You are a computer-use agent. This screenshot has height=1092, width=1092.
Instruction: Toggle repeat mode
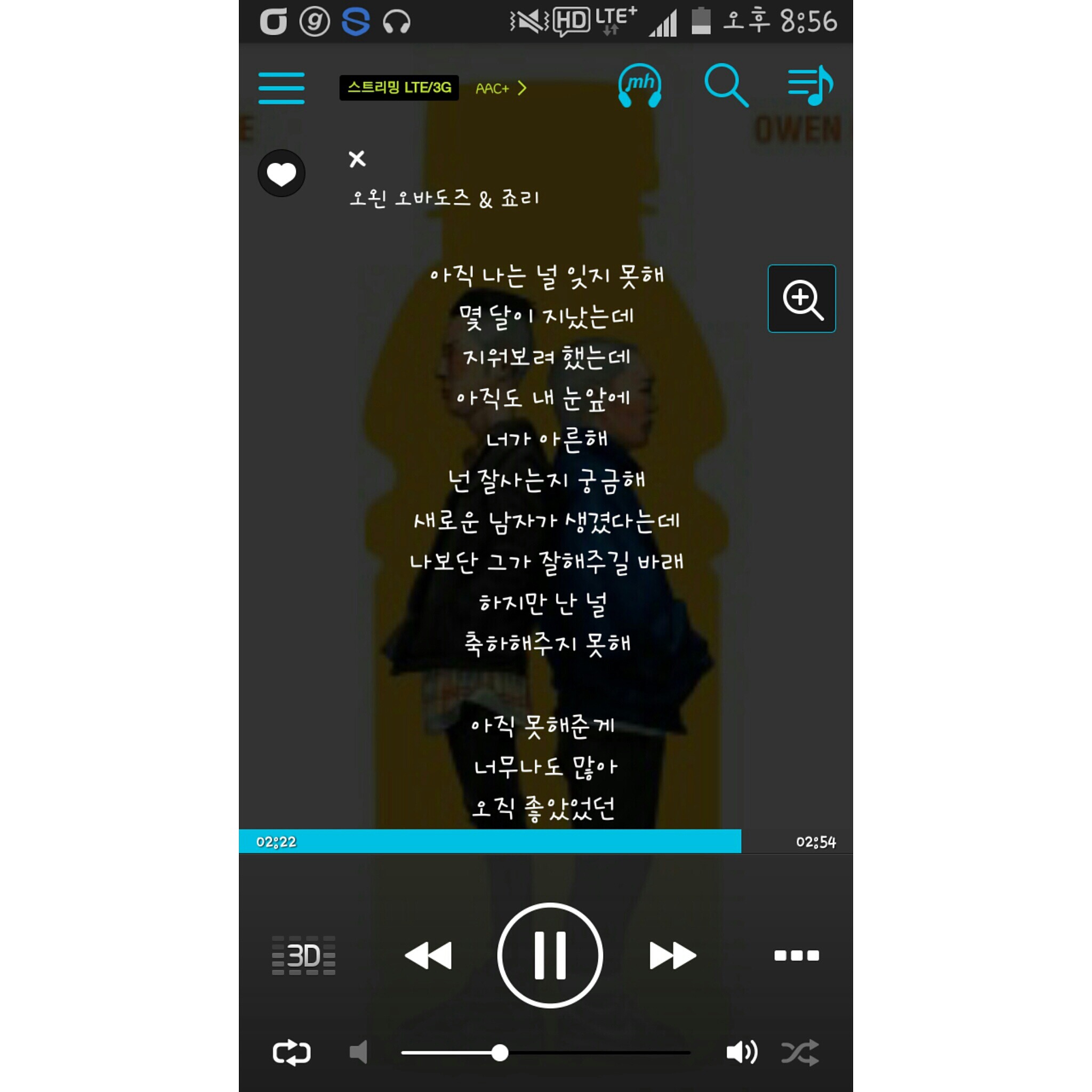tap(291, 1053)
